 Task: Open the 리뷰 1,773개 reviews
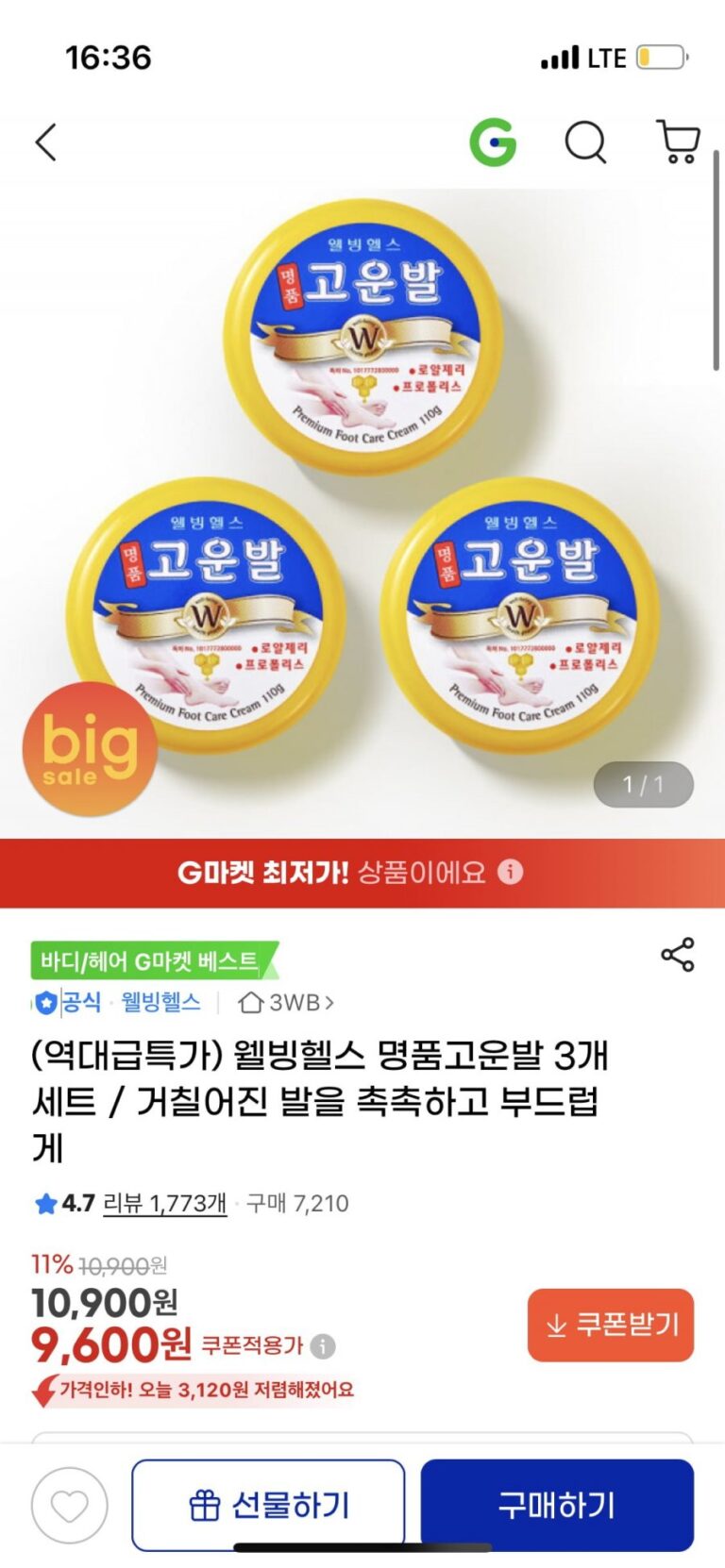164,1203
